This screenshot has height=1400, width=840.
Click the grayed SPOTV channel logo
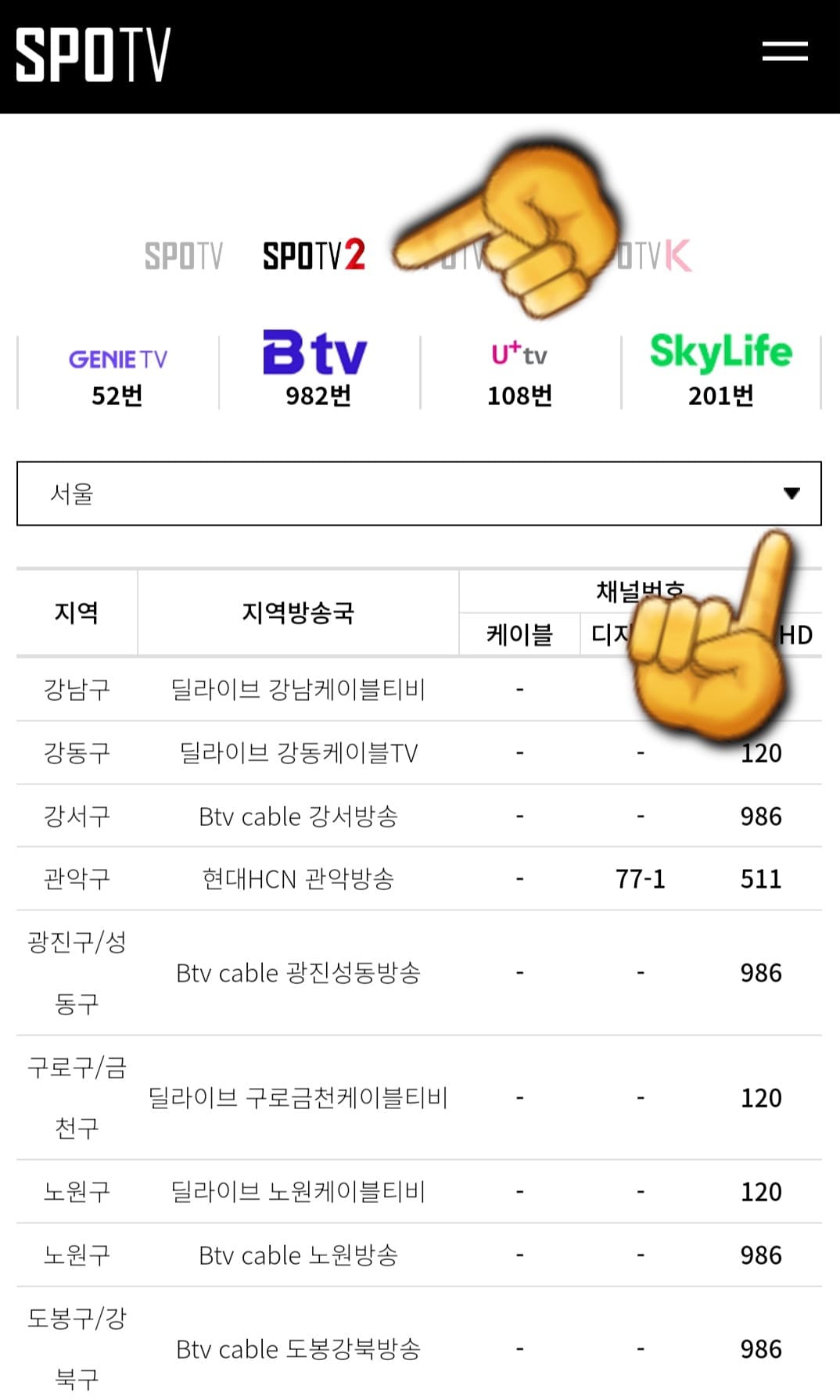pyautogui.click(x=181, y=254)
